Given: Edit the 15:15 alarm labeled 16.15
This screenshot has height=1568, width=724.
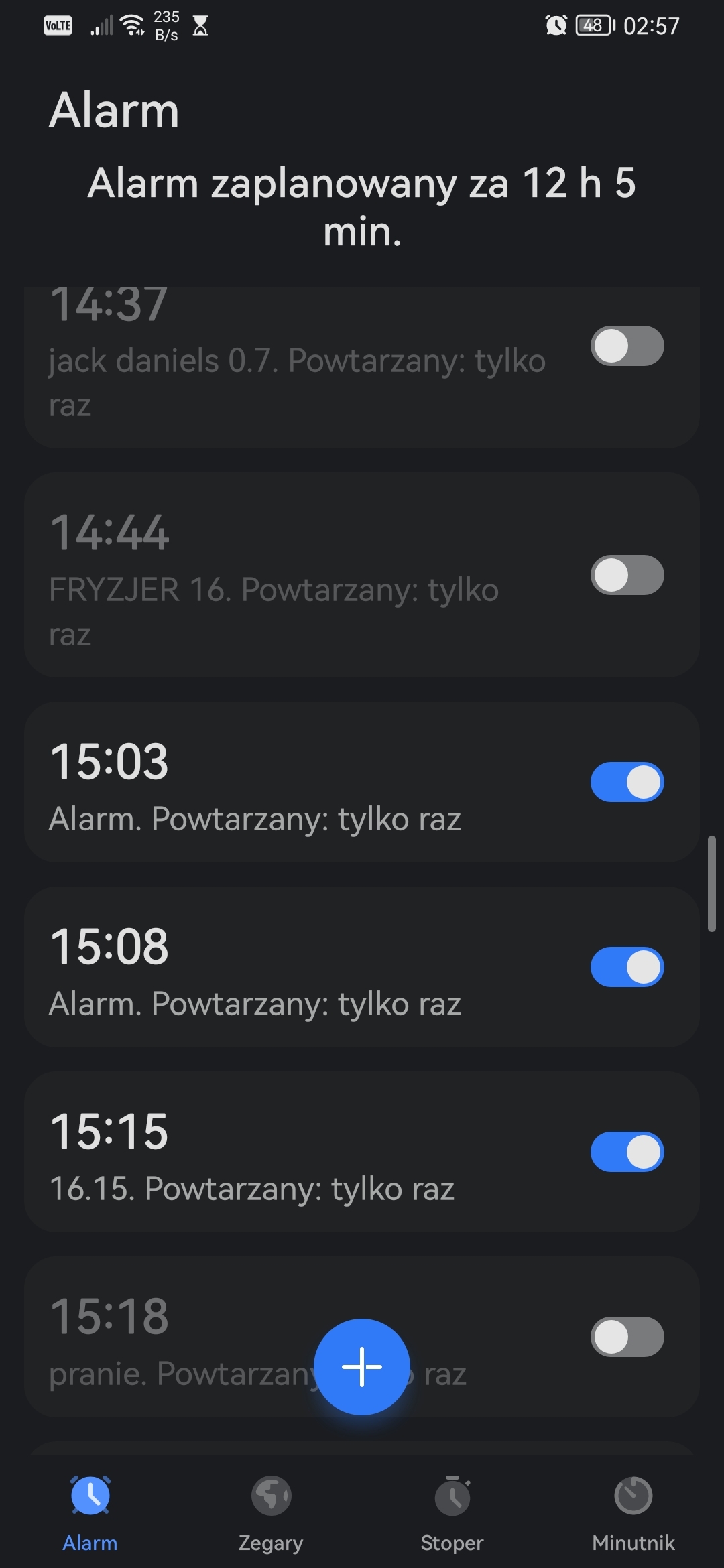Looking at the screenshot, I should [x=268, y=1152].
